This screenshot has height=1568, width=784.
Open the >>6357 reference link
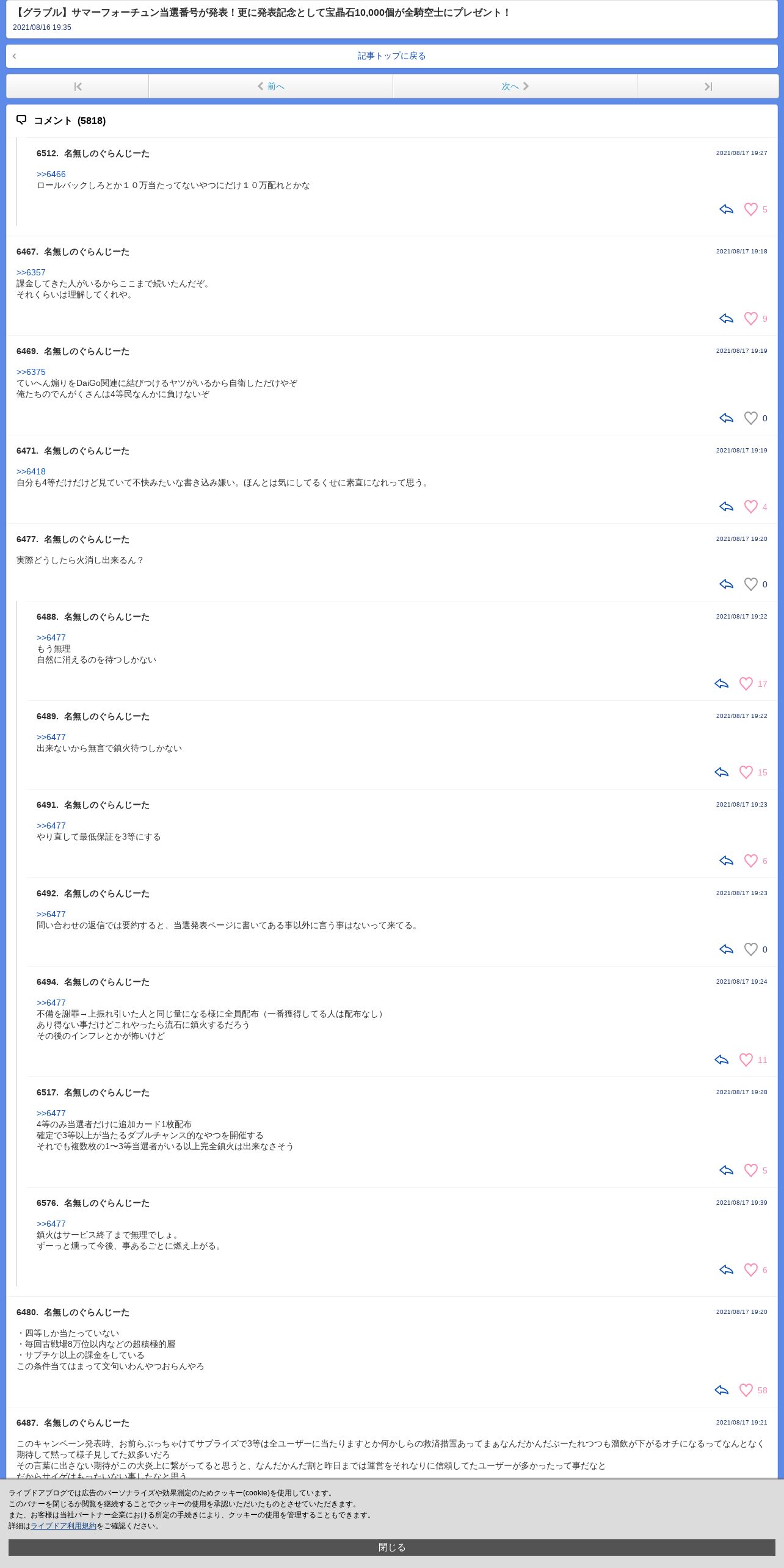[31, 272]
